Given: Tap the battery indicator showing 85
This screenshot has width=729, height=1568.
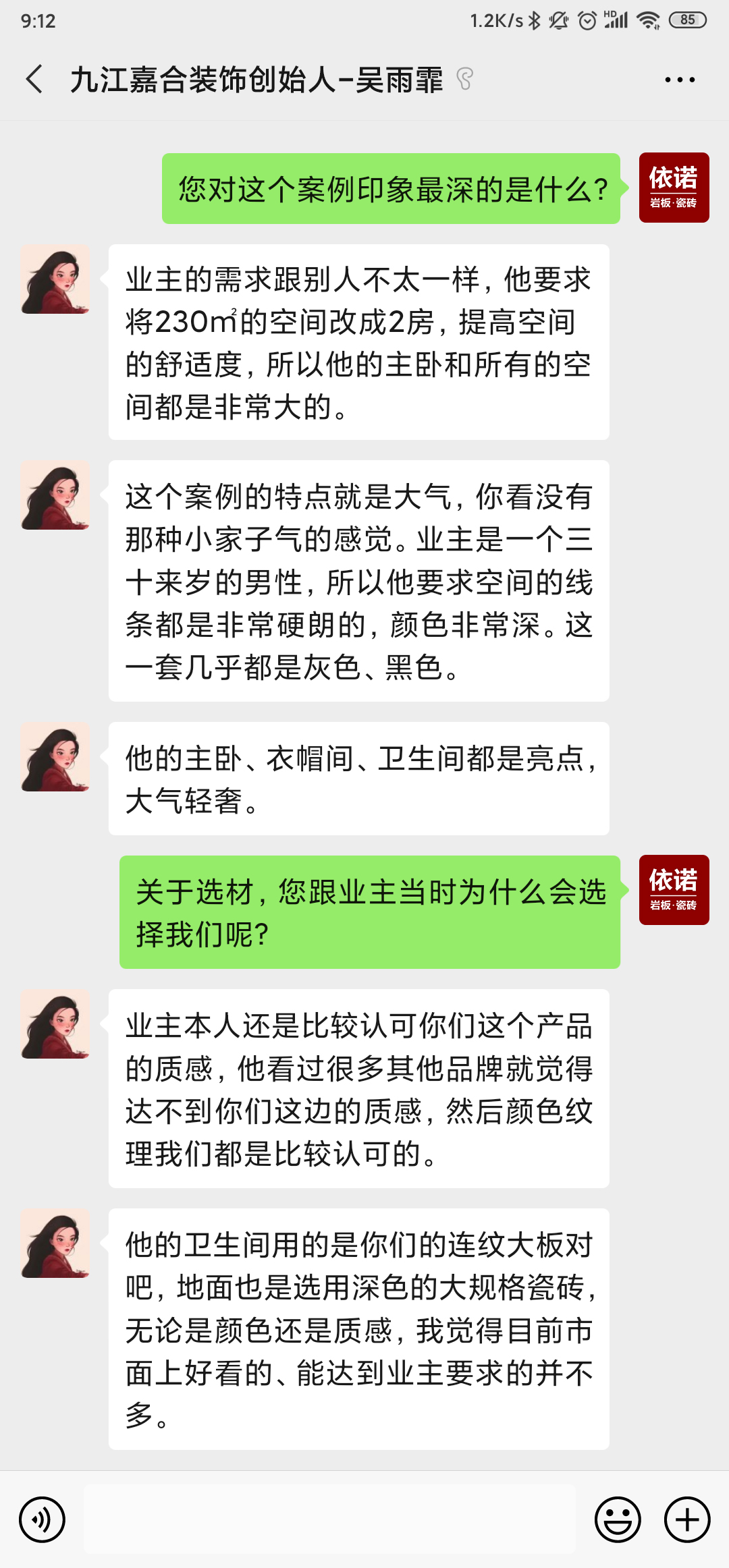Looking at the screenshot, I should pyautogui.click(x=687, y=22).
